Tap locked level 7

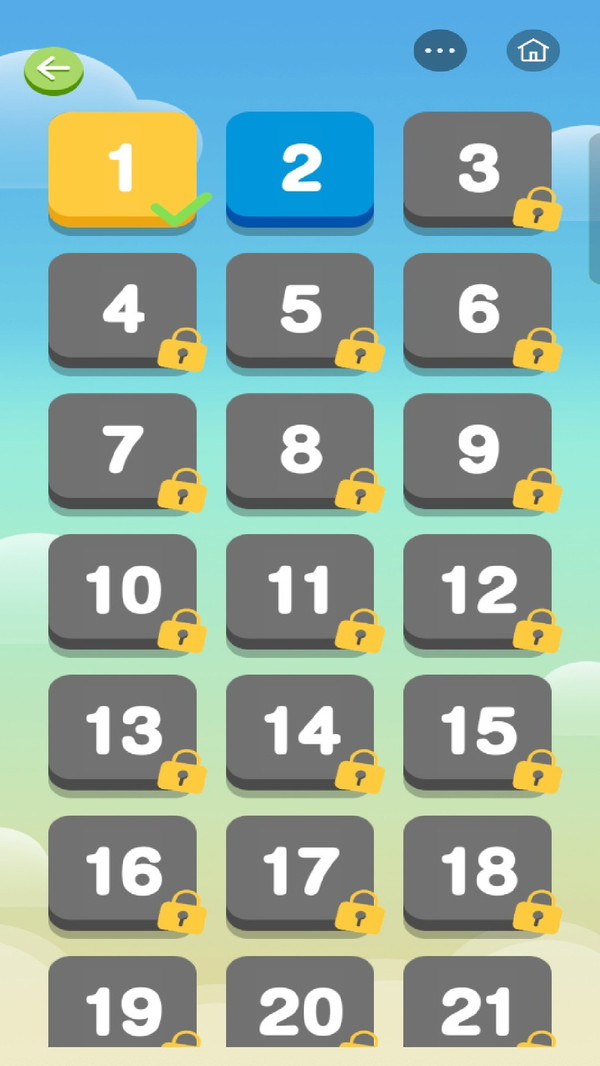coord(122,451)
